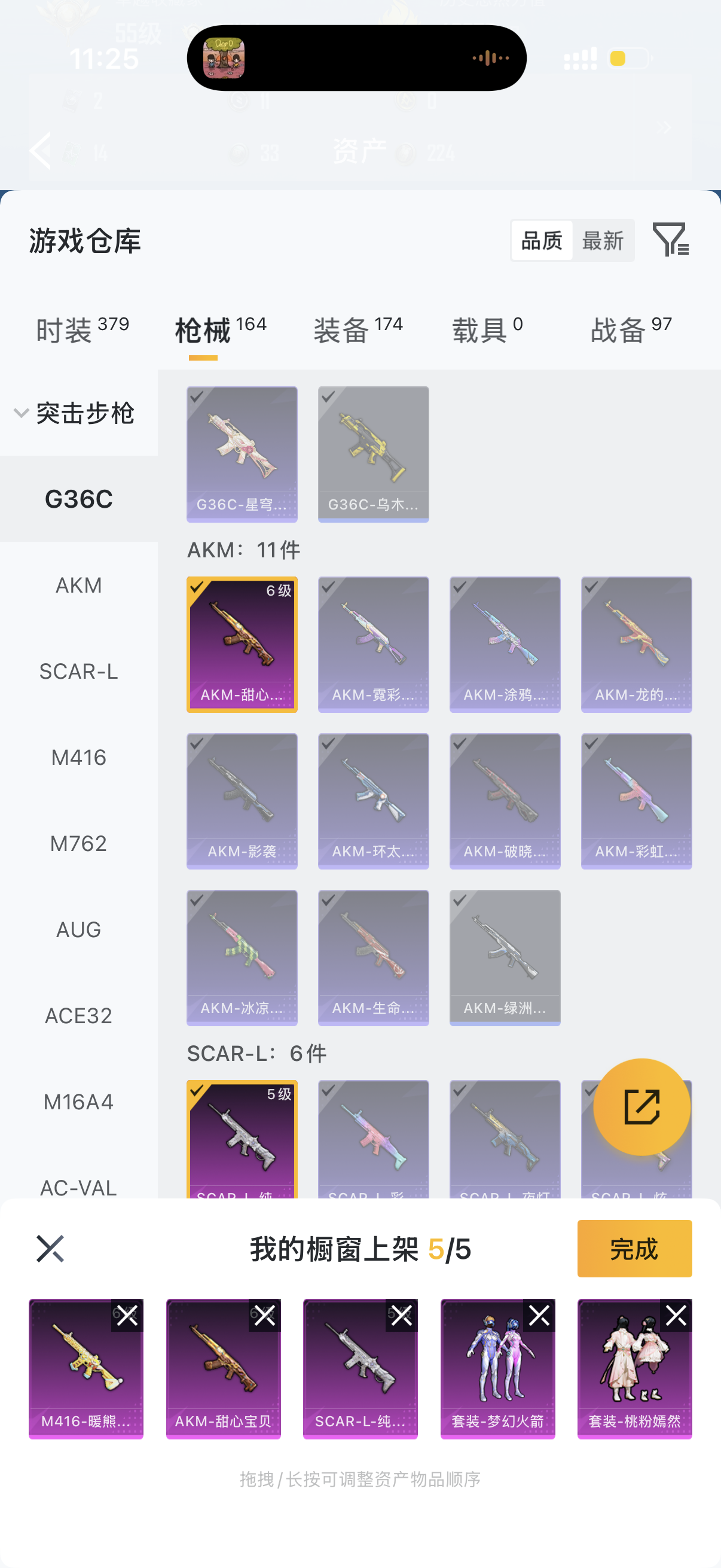Select M762 in the weapon list
Screen dimensions: 721x1568
[x=78, y=843]
